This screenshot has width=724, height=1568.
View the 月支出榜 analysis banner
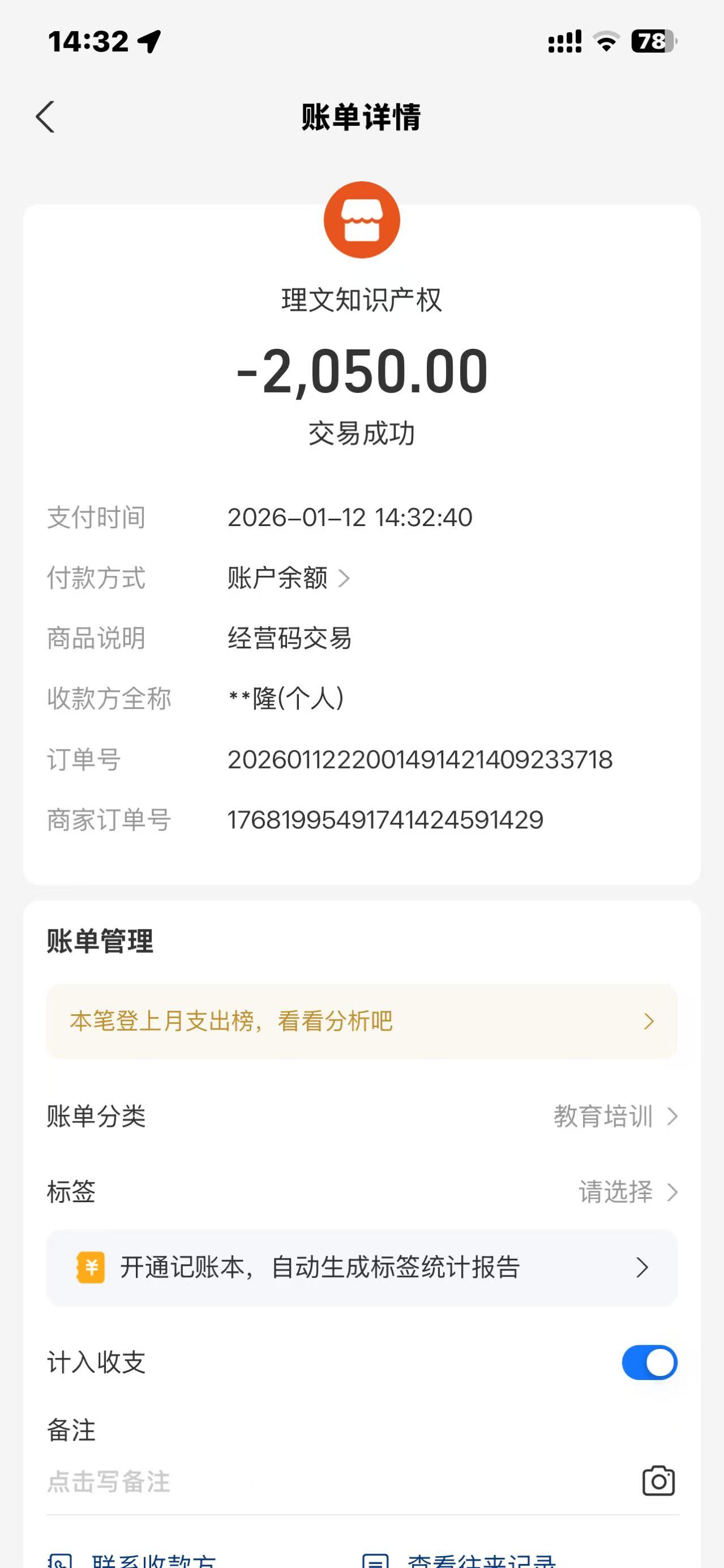point(361,1022)
